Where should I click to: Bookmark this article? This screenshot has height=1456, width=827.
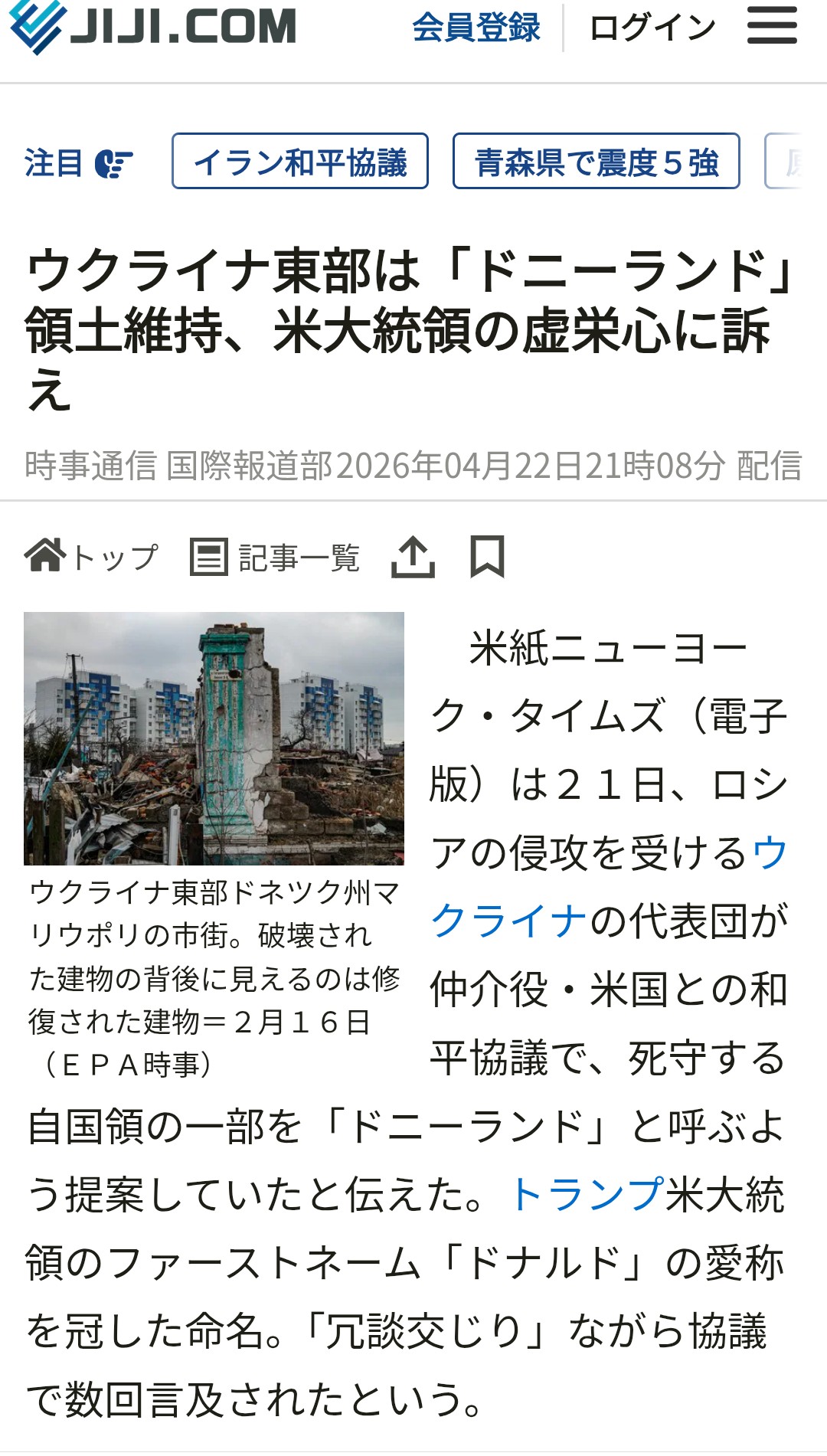487,557
